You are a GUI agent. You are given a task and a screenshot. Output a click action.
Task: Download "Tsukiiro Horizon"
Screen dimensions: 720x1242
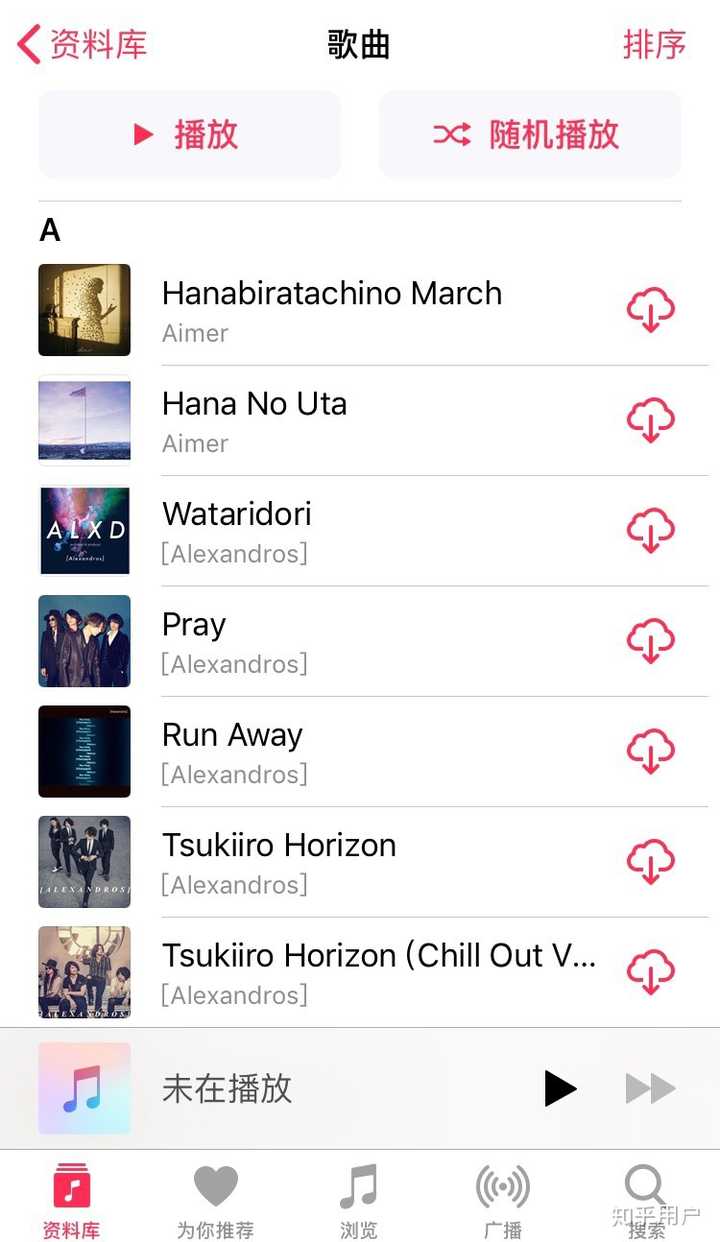point(651,861)
